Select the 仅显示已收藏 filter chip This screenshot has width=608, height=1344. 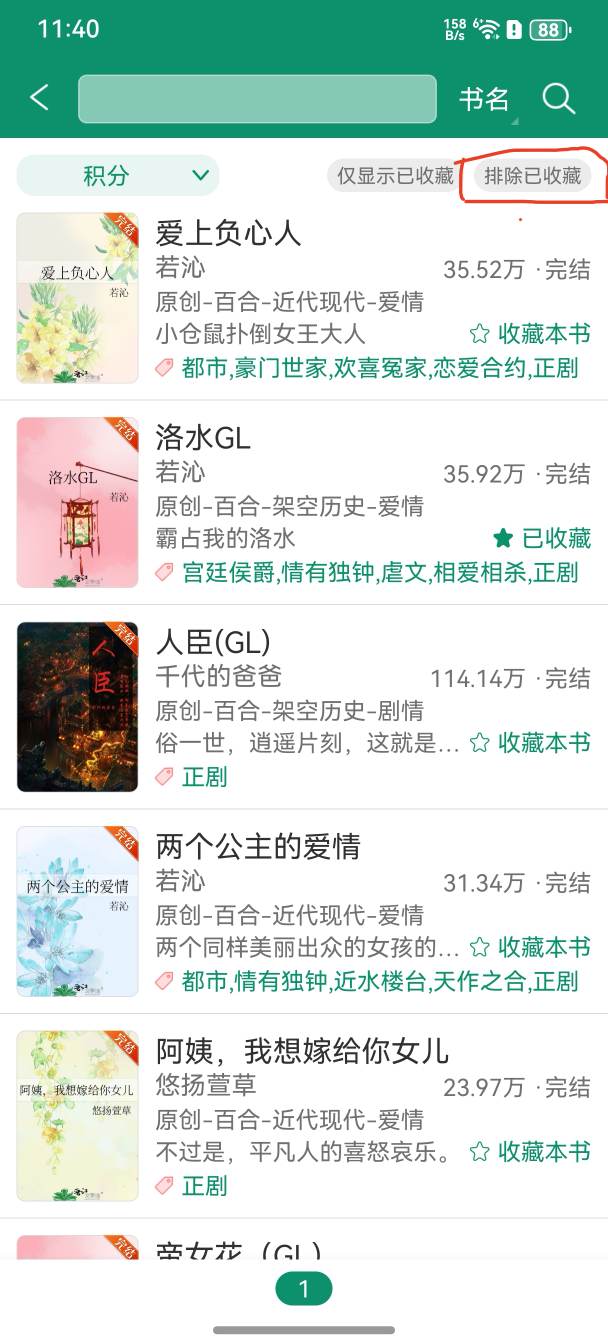395,176
